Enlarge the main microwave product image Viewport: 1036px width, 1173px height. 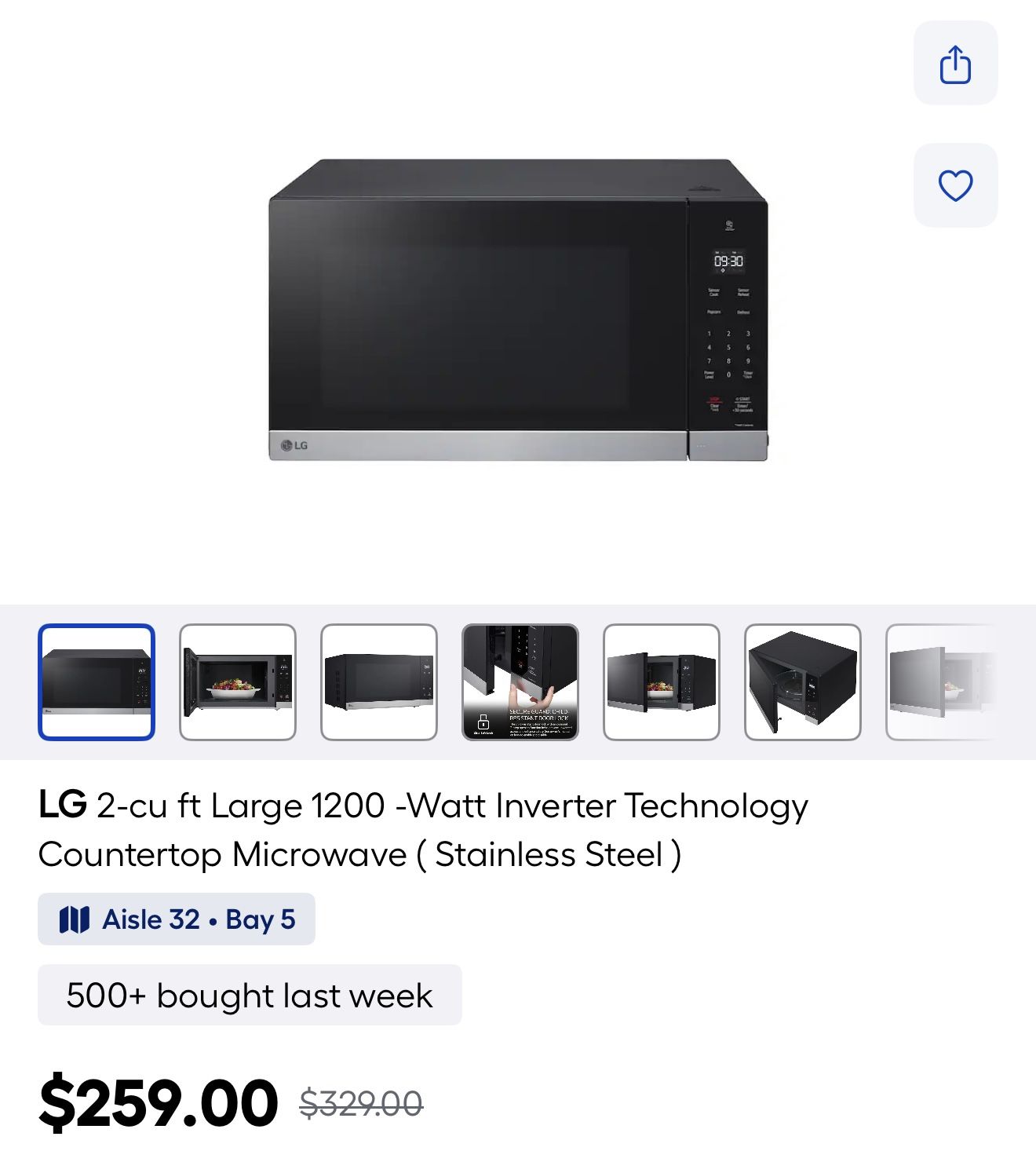coord(518,310)
